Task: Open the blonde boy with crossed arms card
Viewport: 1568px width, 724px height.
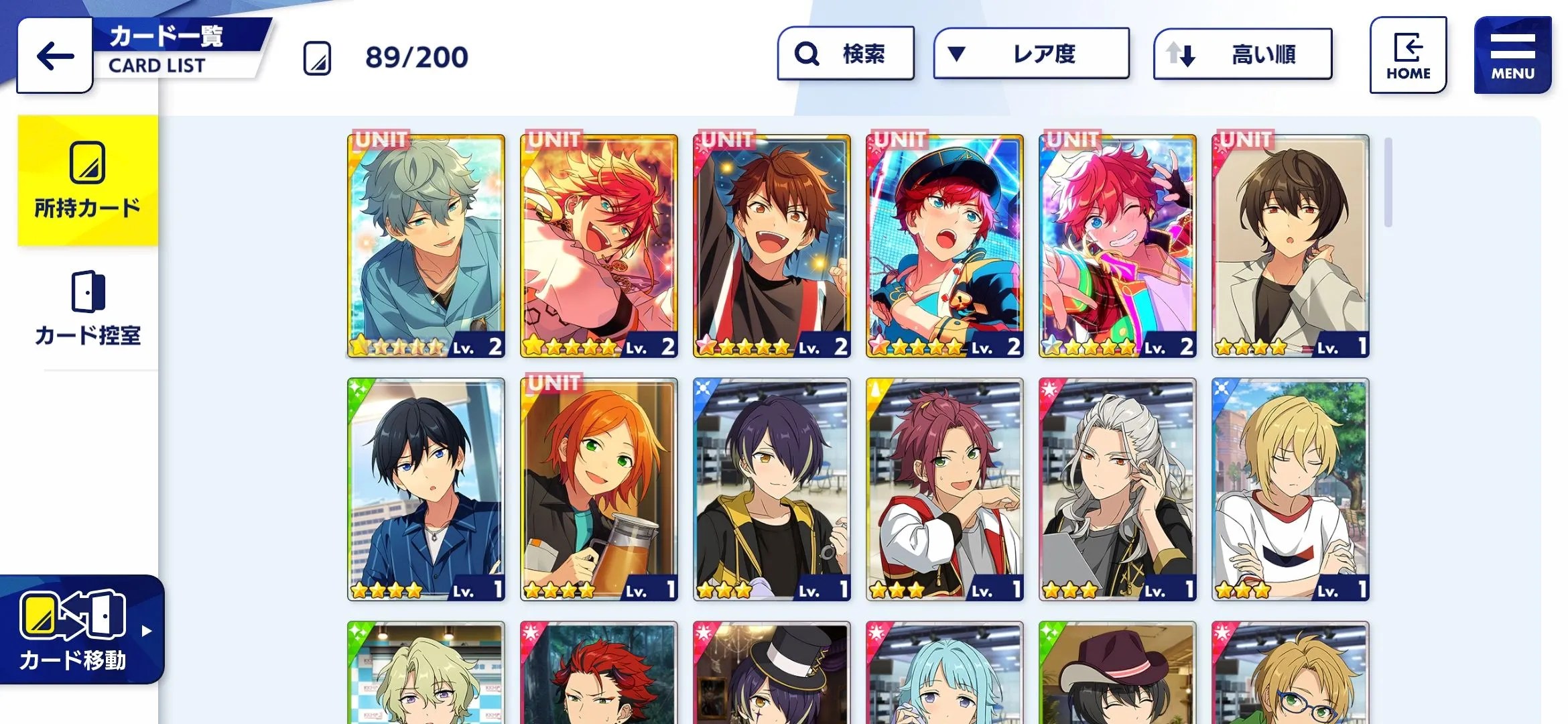Action: click(1290, 489)
